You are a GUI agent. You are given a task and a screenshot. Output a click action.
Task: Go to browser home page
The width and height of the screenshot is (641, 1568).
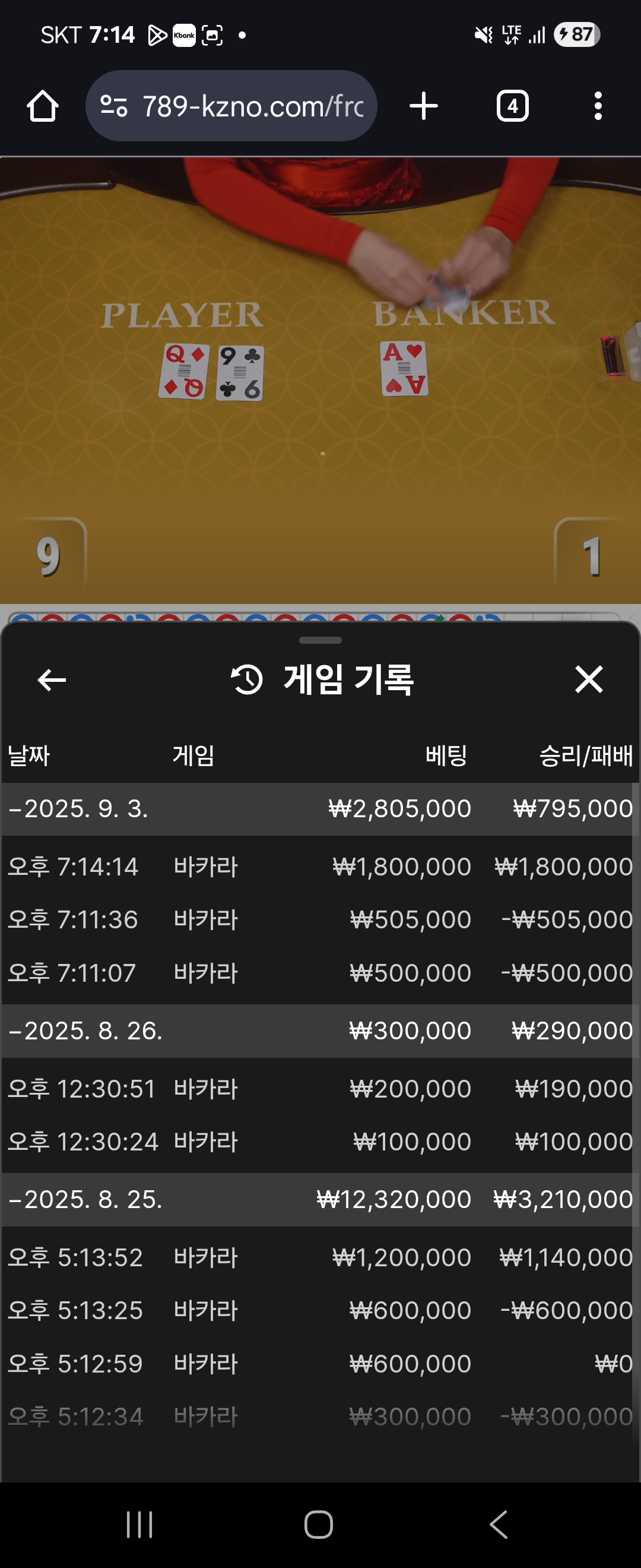coord(43,106)
